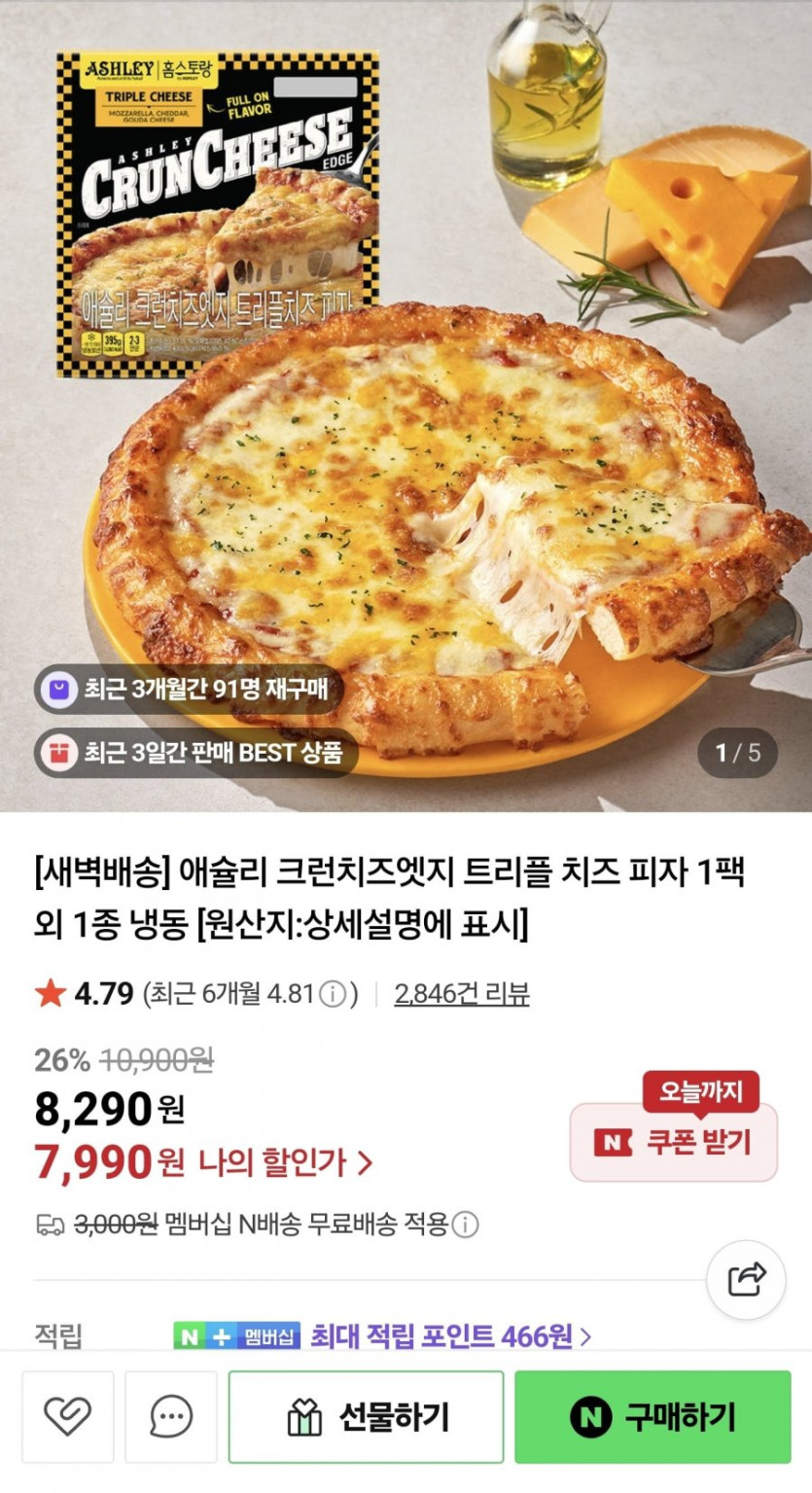
Task: Show info about the recent 6-month rating
Action: pos(334,995)
